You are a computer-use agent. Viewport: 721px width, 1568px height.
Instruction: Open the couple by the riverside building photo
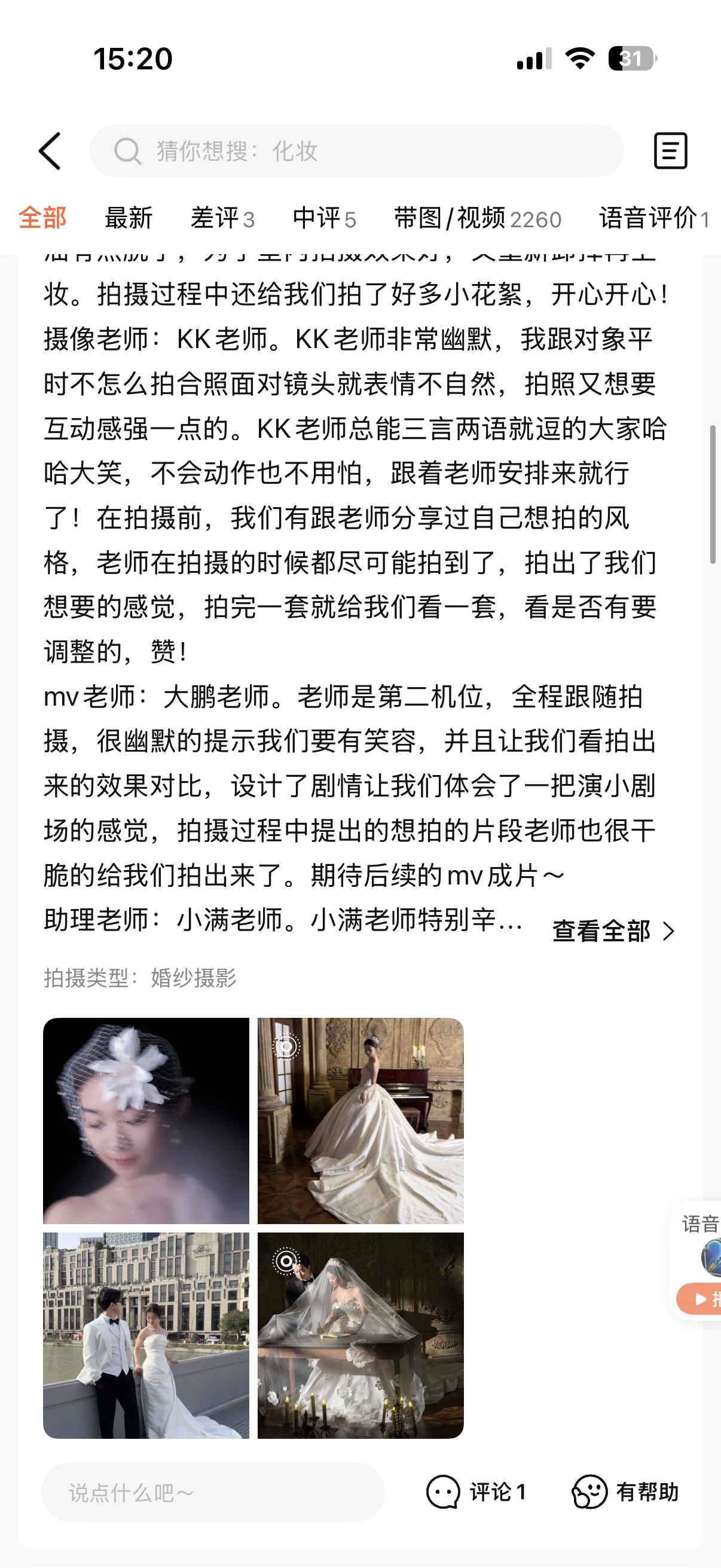146,1335
